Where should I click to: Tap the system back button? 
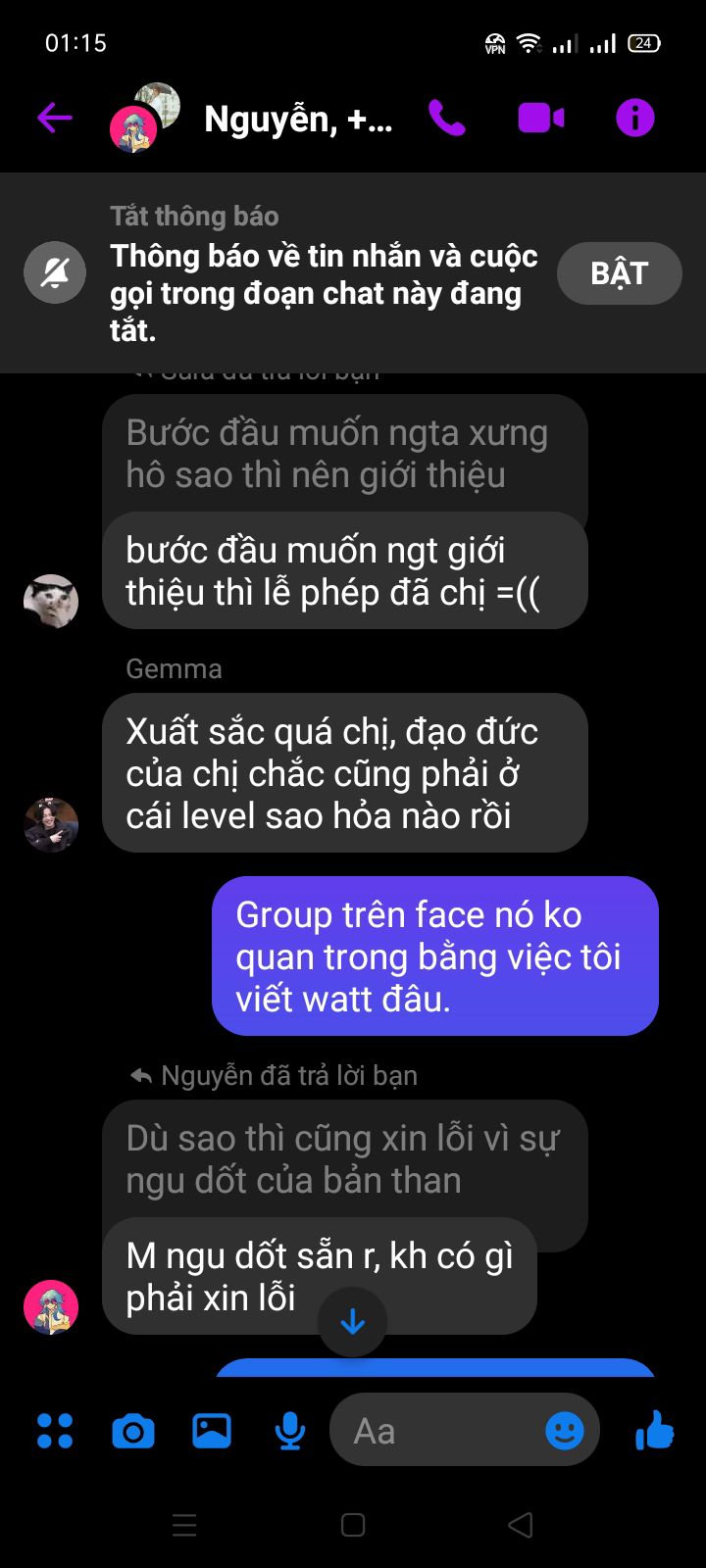[x=521, y=1525]
